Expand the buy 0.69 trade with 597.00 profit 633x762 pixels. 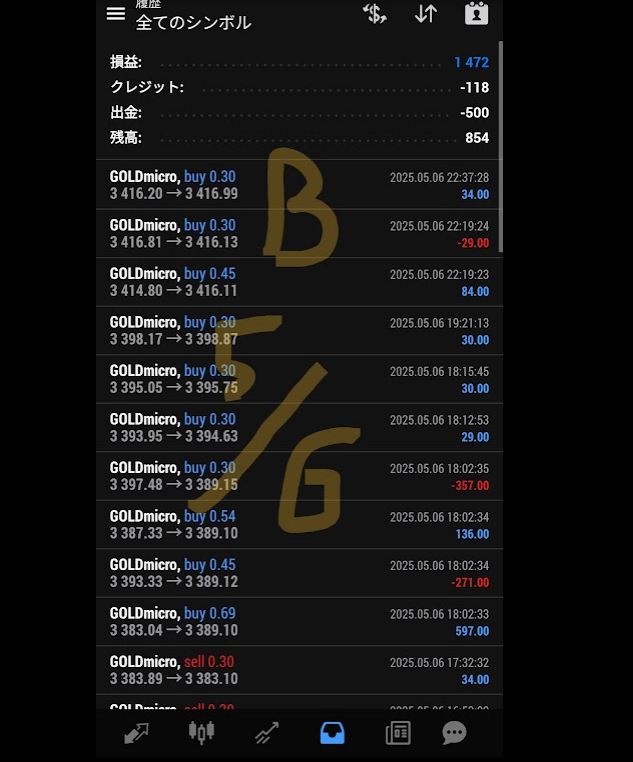pyautogui.click(x=299, y=622)
